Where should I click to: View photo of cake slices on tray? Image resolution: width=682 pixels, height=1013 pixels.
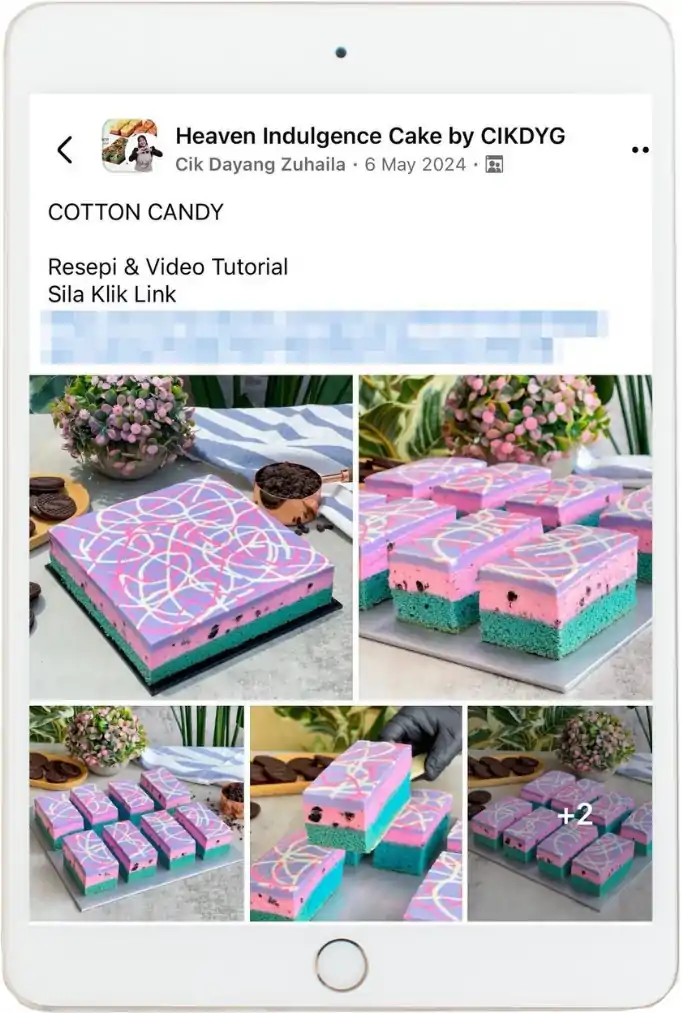(136, 812)
